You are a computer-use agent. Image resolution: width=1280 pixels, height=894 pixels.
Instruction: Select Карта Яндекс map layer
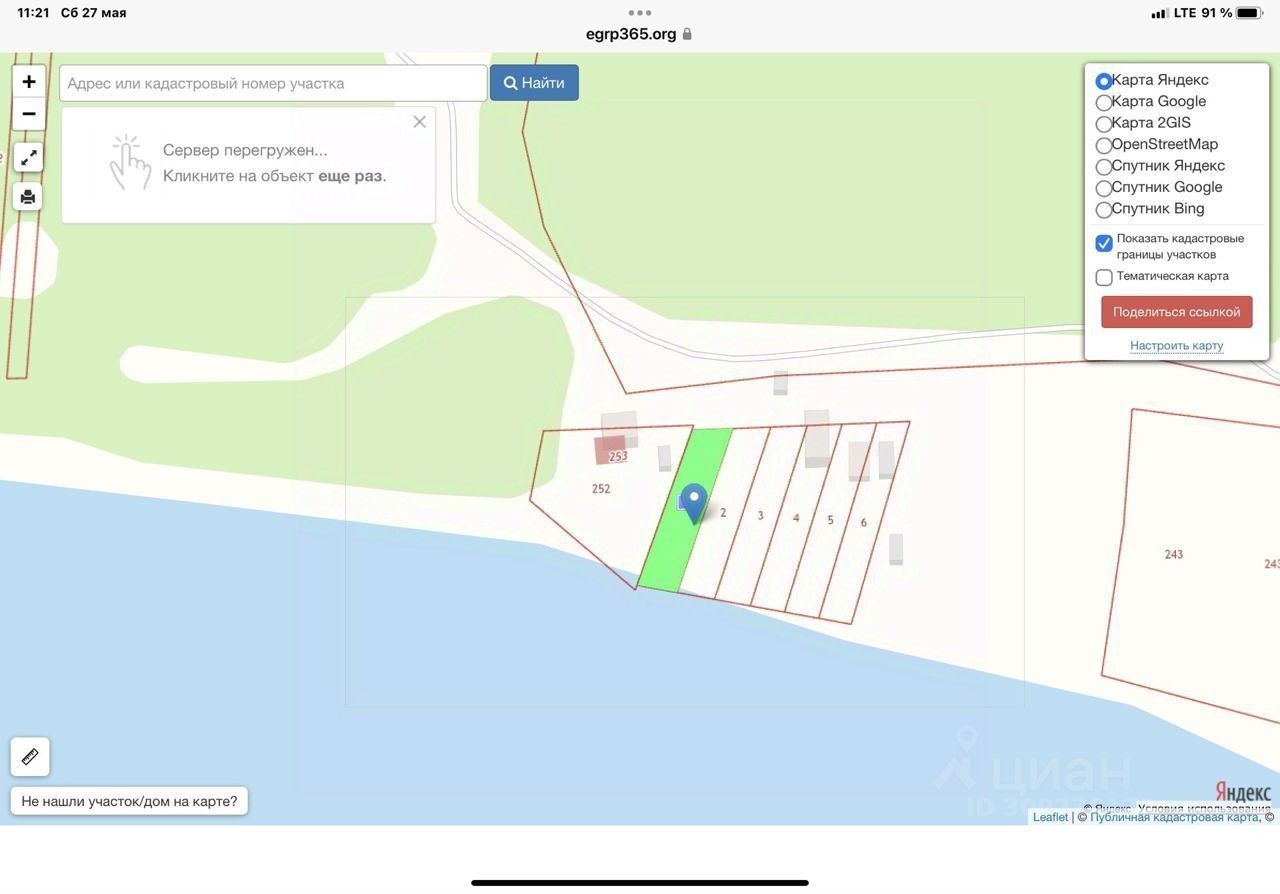(x=1104, y=81)
